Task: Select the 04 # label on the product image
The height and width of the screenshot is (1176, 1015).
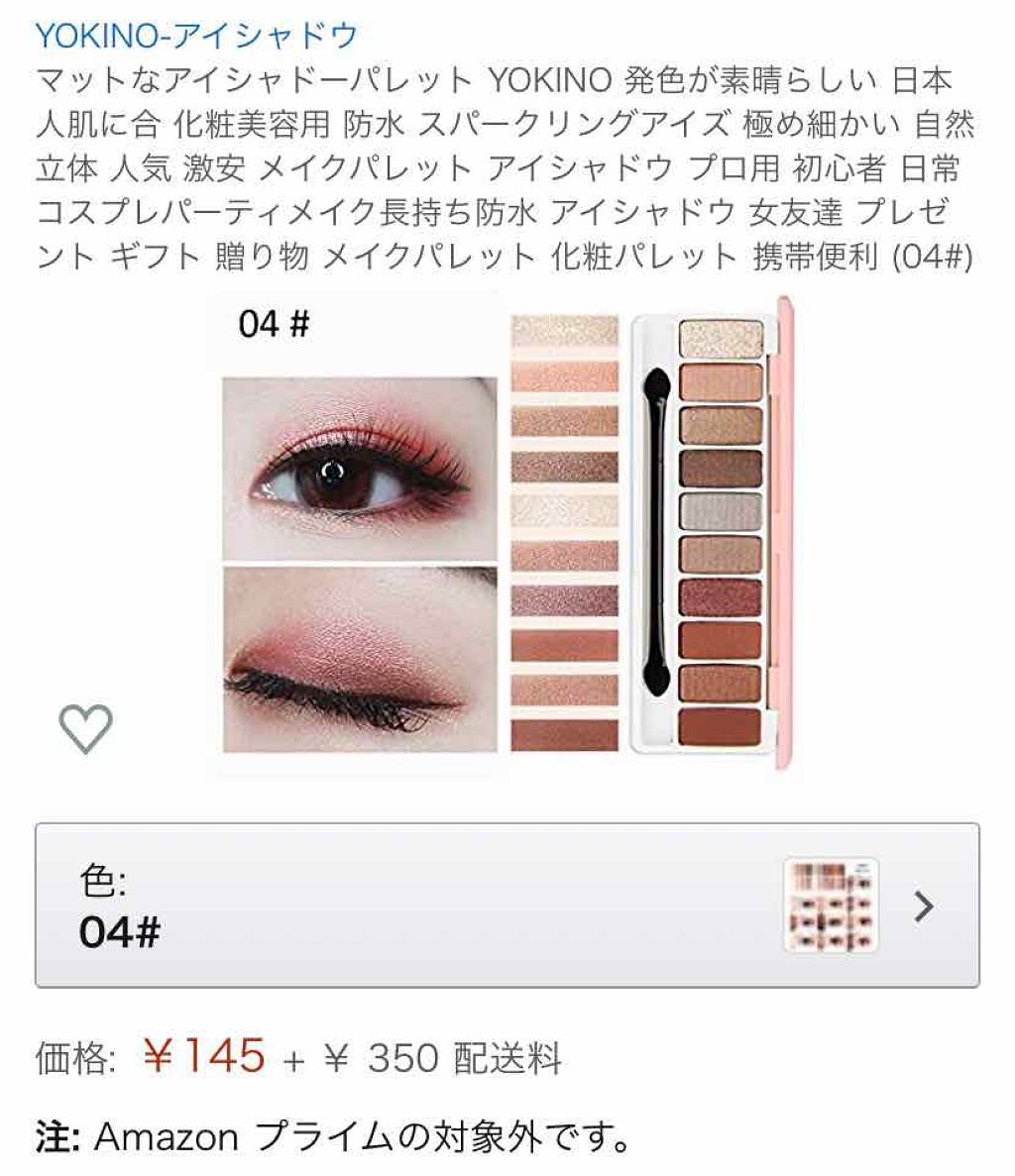Action: click(x=273, y=322)
